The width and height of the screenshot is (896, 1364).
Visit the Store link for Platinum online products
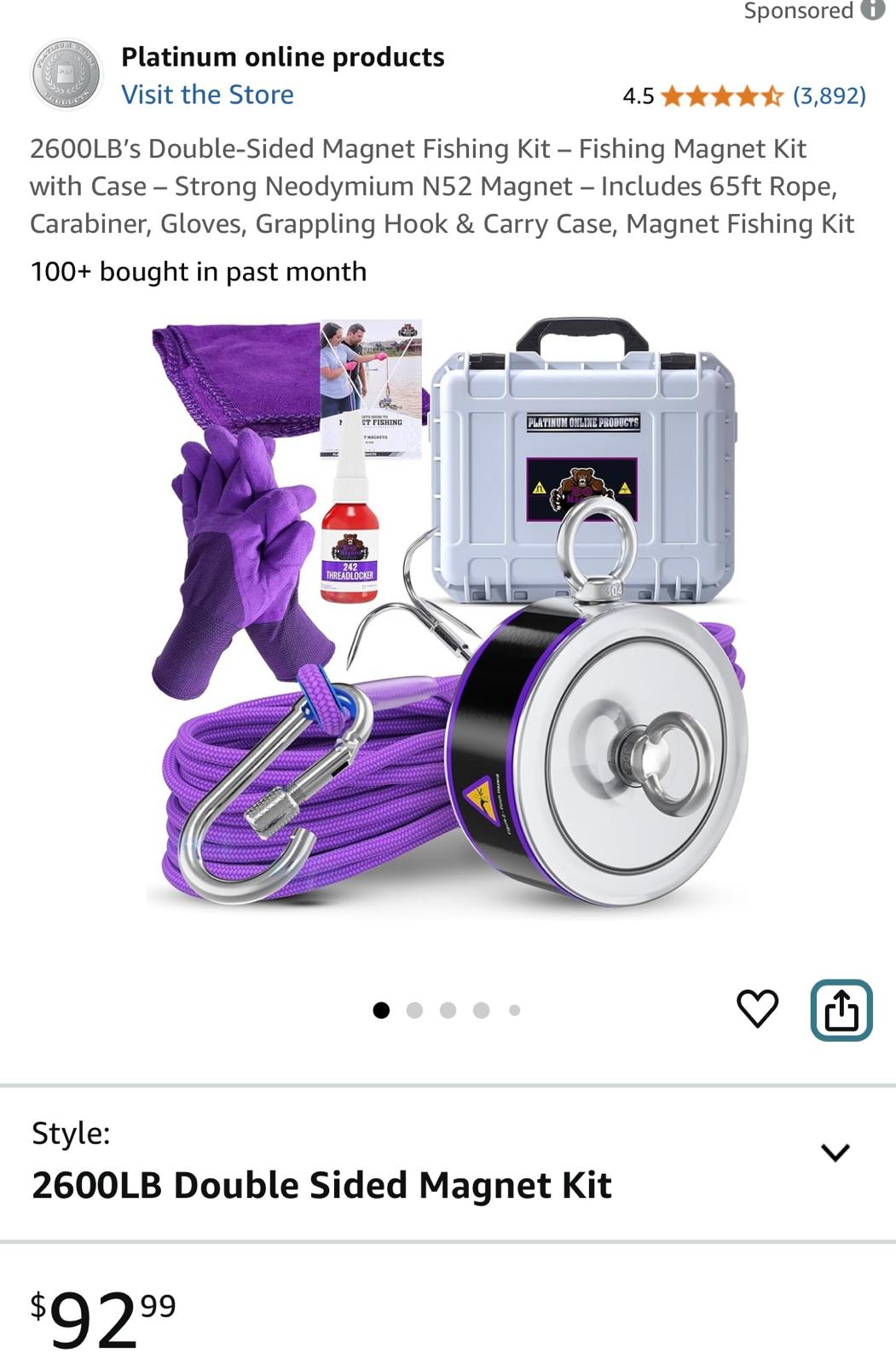pyautogui.click(x=207, y=95)
